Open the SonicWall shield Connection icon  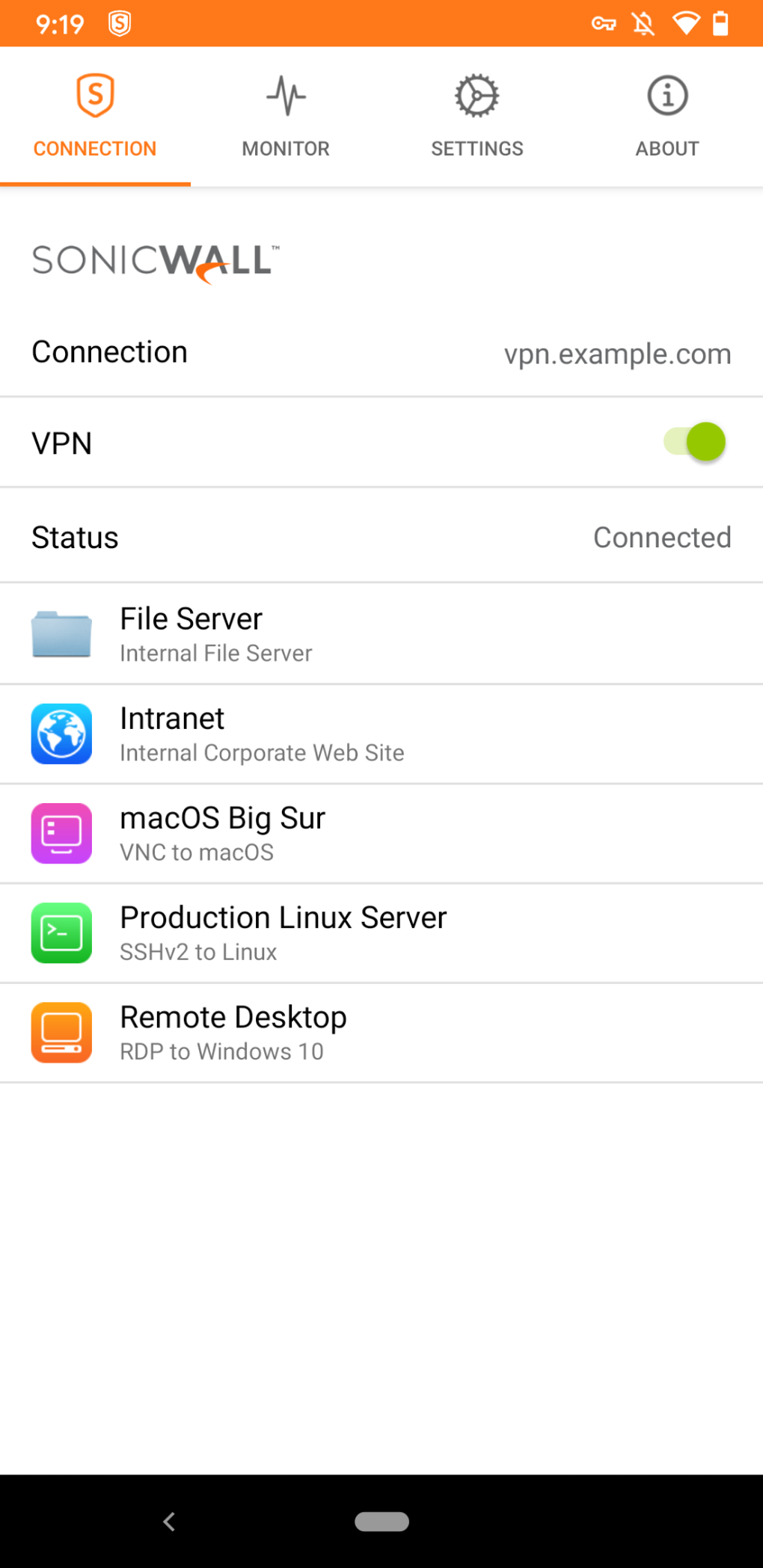95,93
